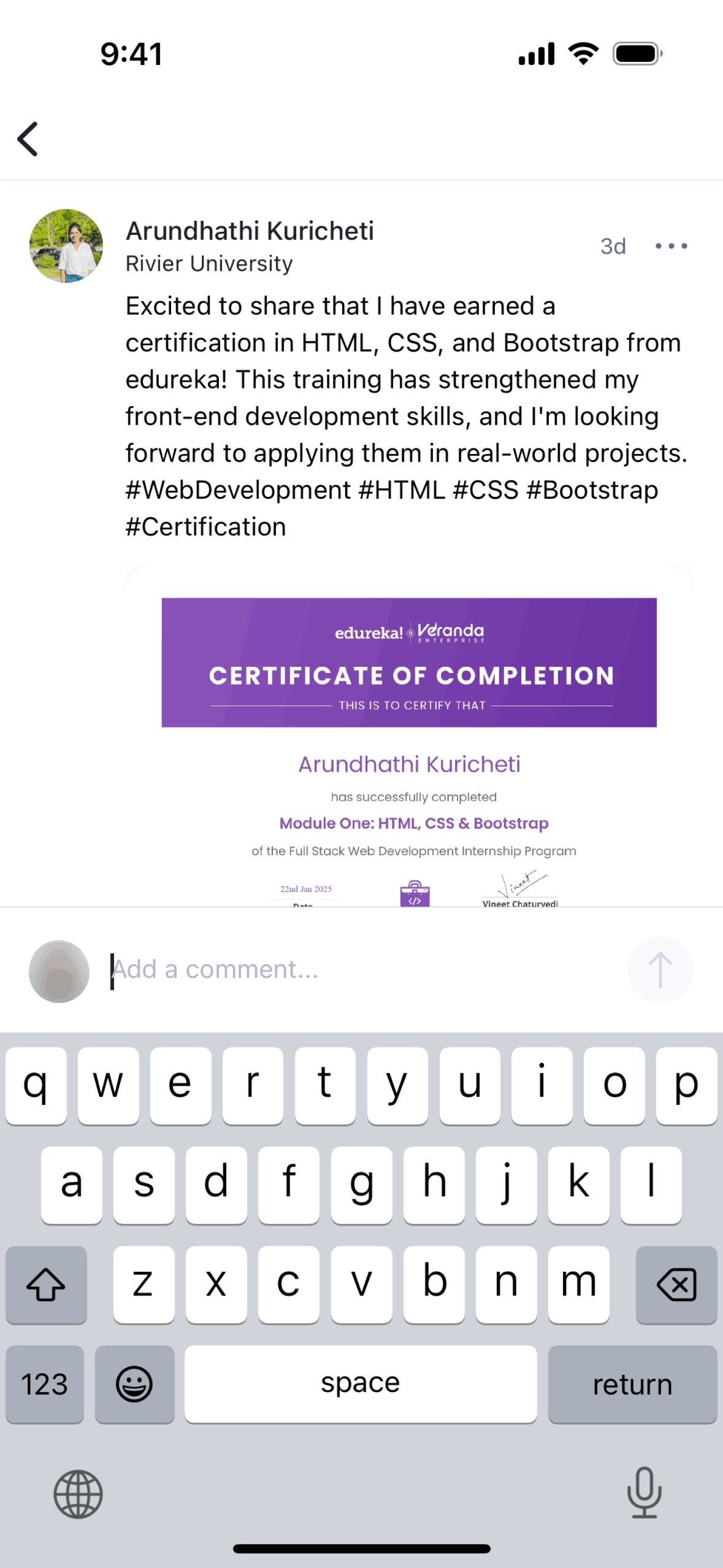Send the comment with the arrow button
Viewport: 723px width, 1568px height.
click(x=660, y=970)
